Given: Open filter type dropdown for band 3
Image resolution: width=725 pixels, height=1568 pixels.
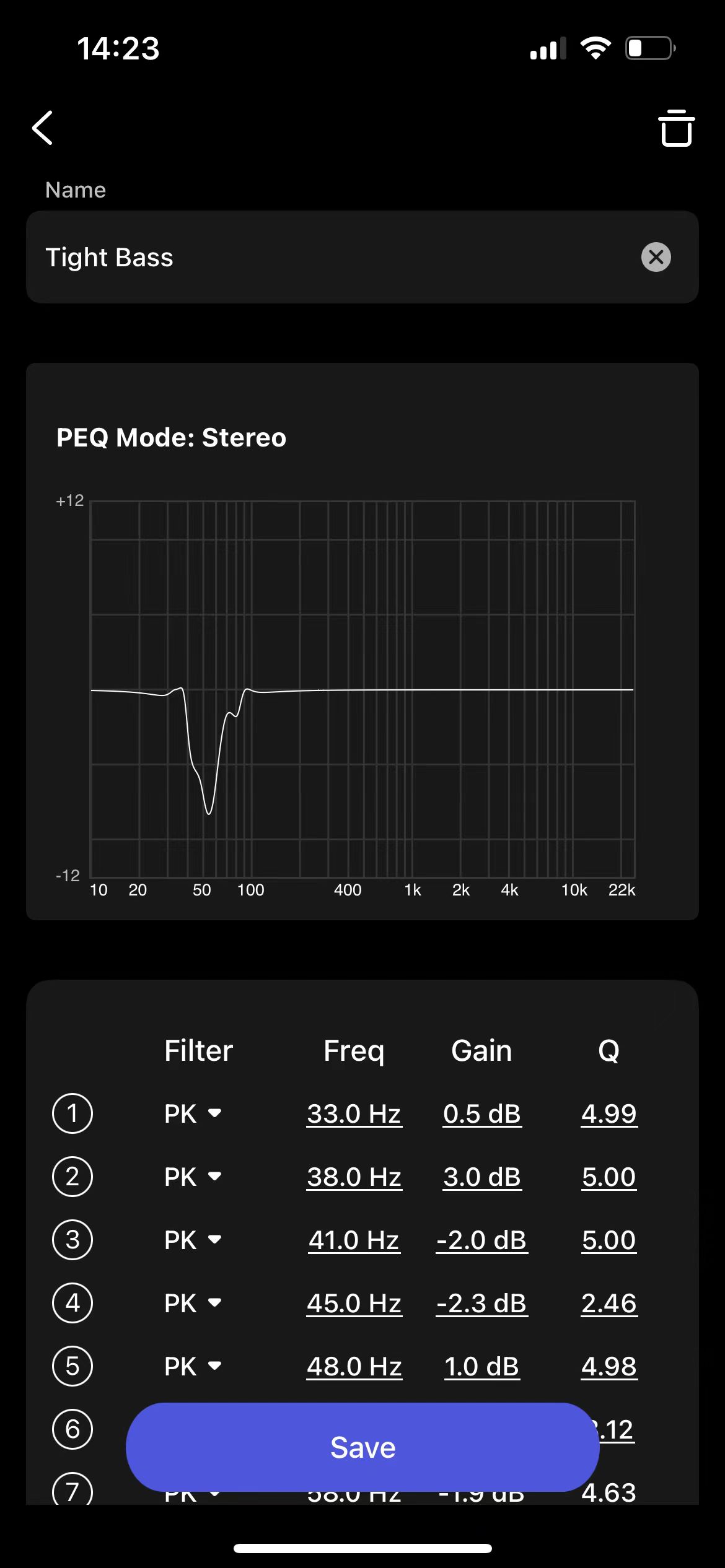Looking at the screenshot, I should [193, 1240].
